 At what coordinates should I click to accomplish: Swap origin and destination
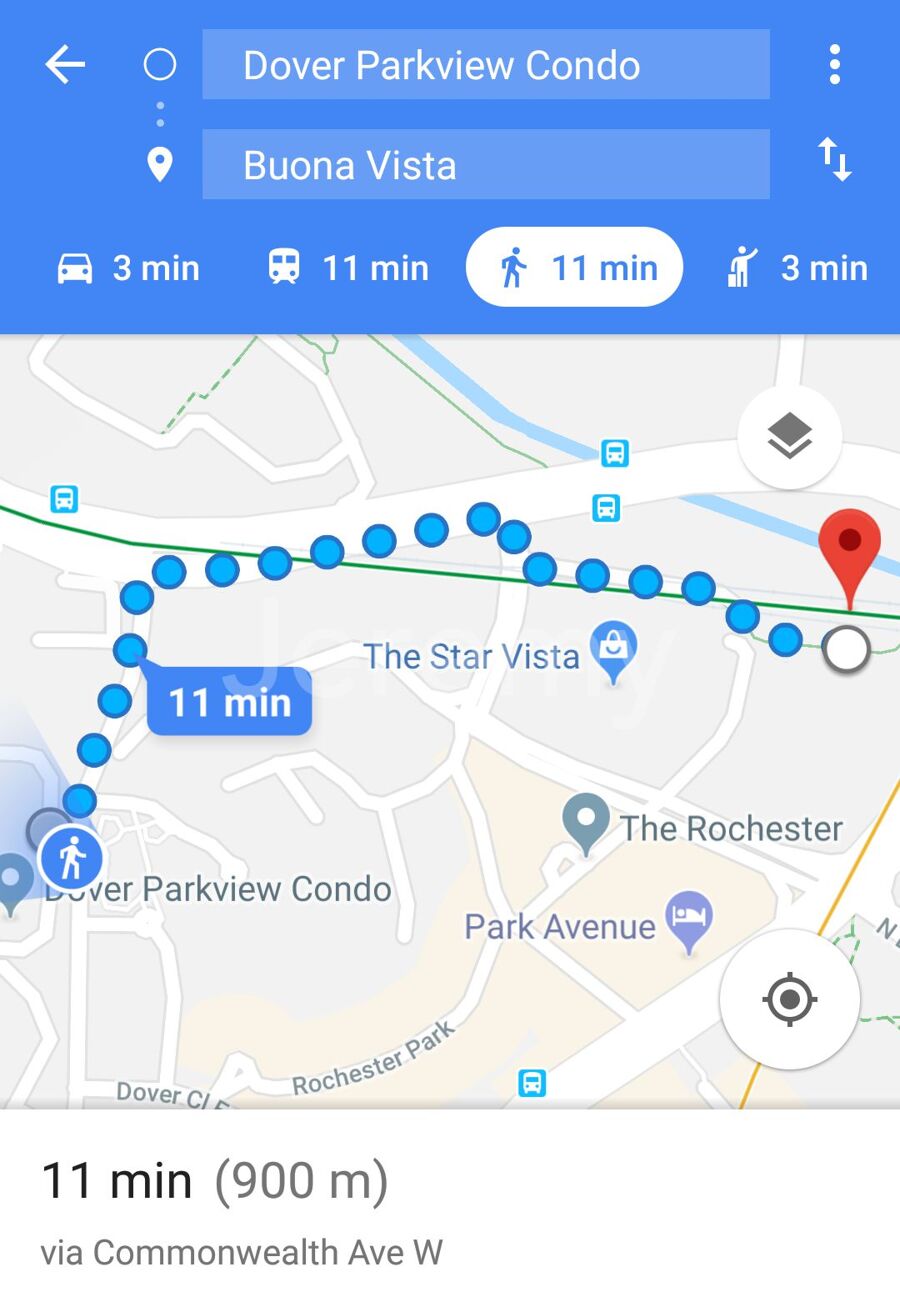[x=834, y=160]
